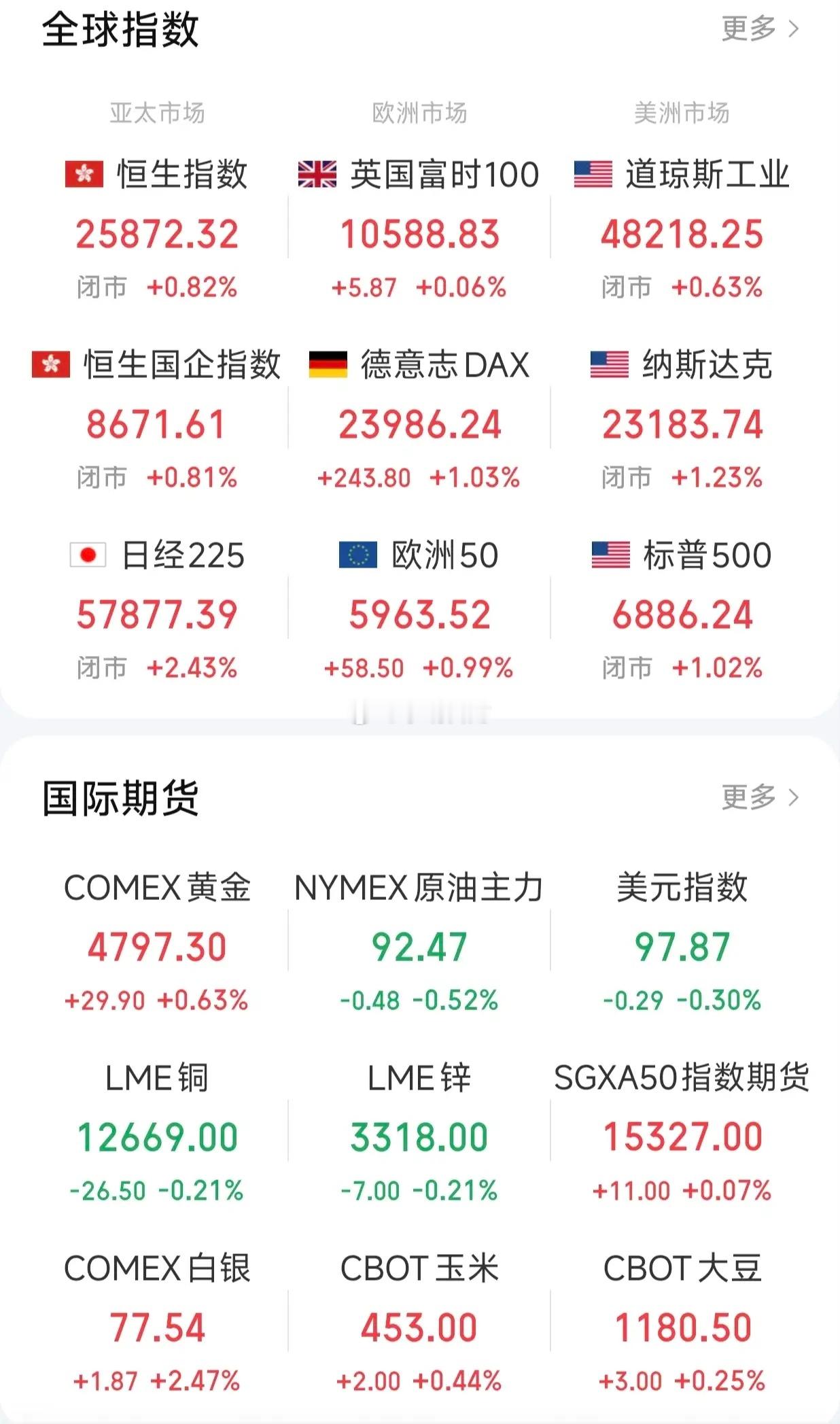Expand the chevron beside 全球指数 更多
Viewport: 840px width, 1424px height.
[x=794, y=29]
